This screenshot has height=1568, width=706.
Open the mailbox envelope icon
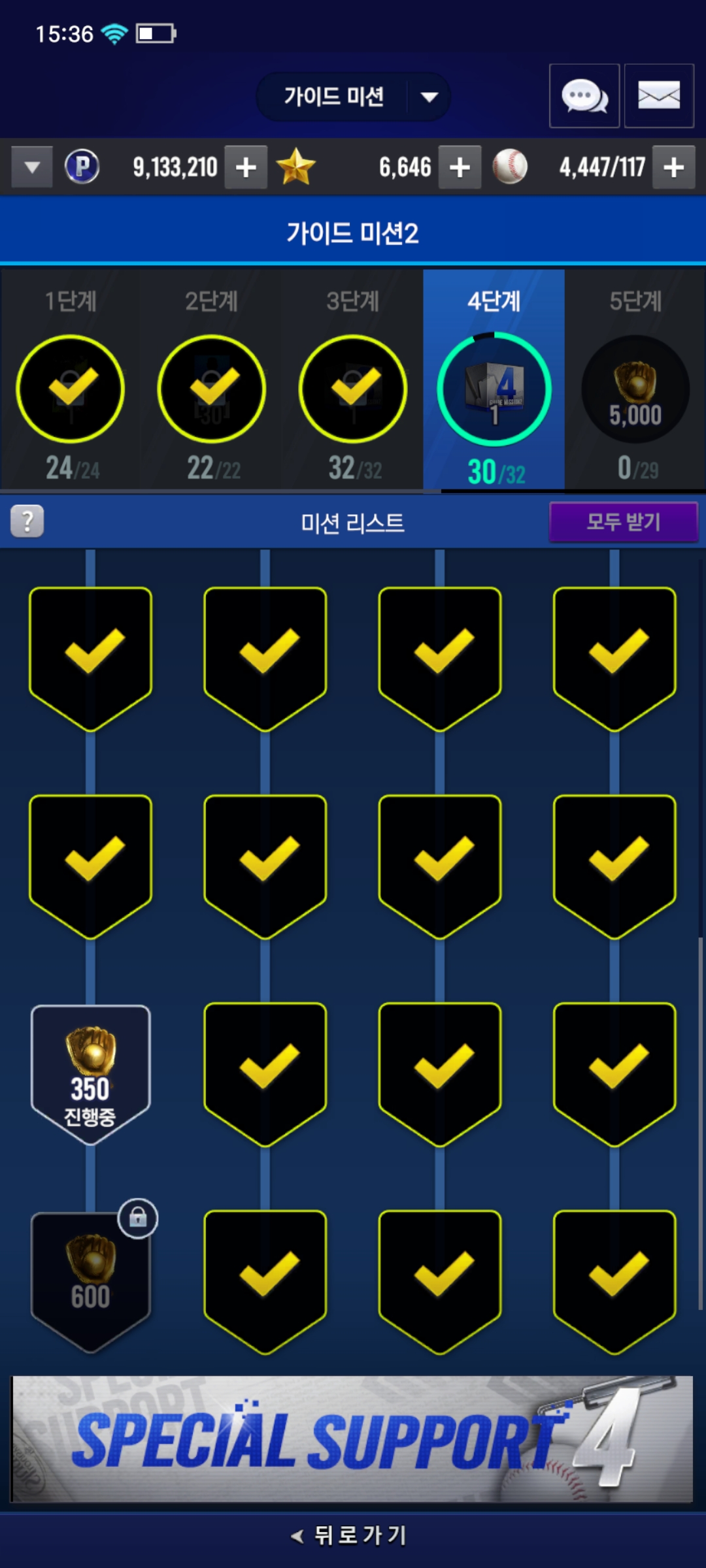[658, 96]
